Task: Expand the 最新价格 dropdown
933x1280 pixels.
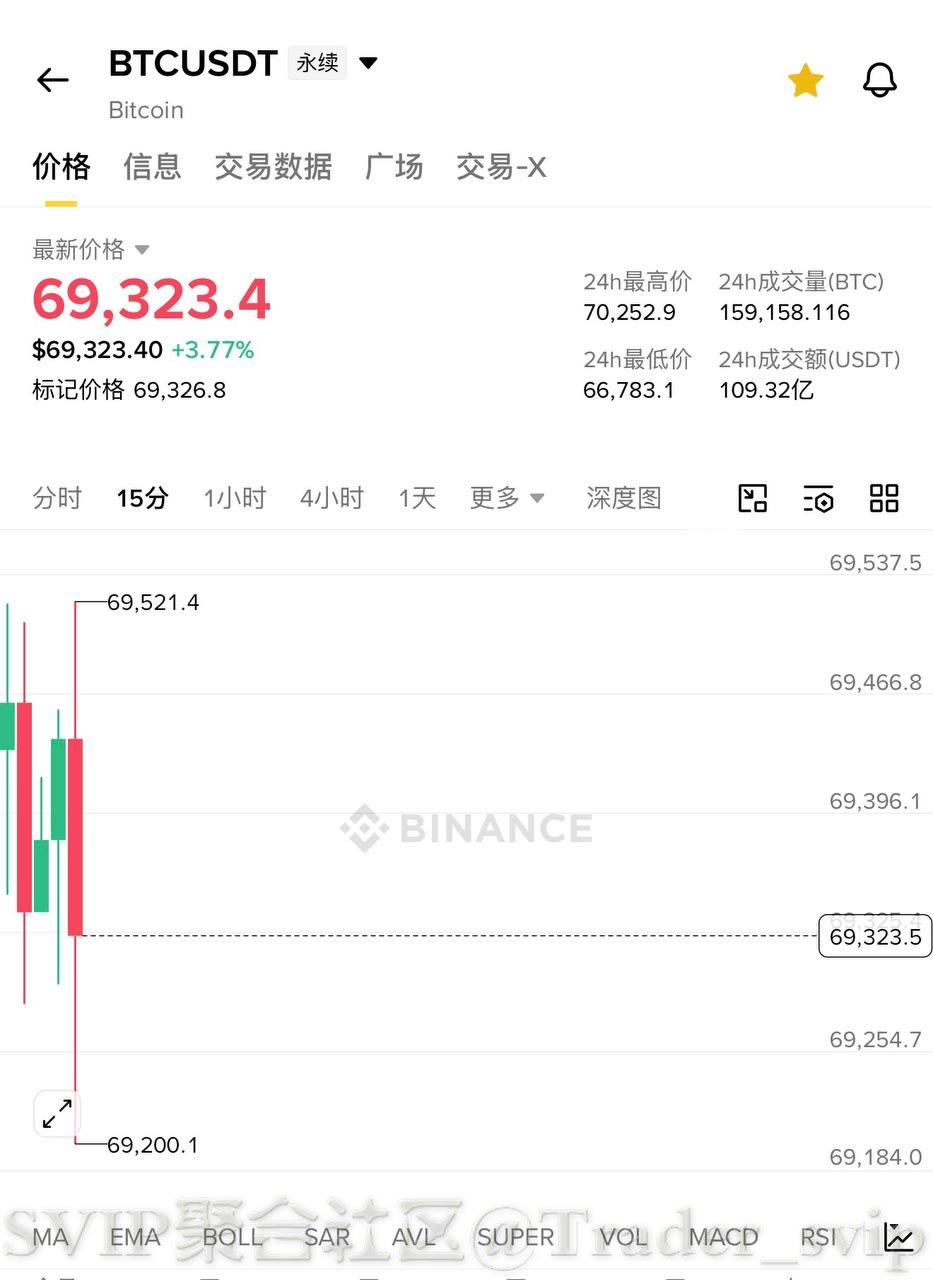Action: 142,249
